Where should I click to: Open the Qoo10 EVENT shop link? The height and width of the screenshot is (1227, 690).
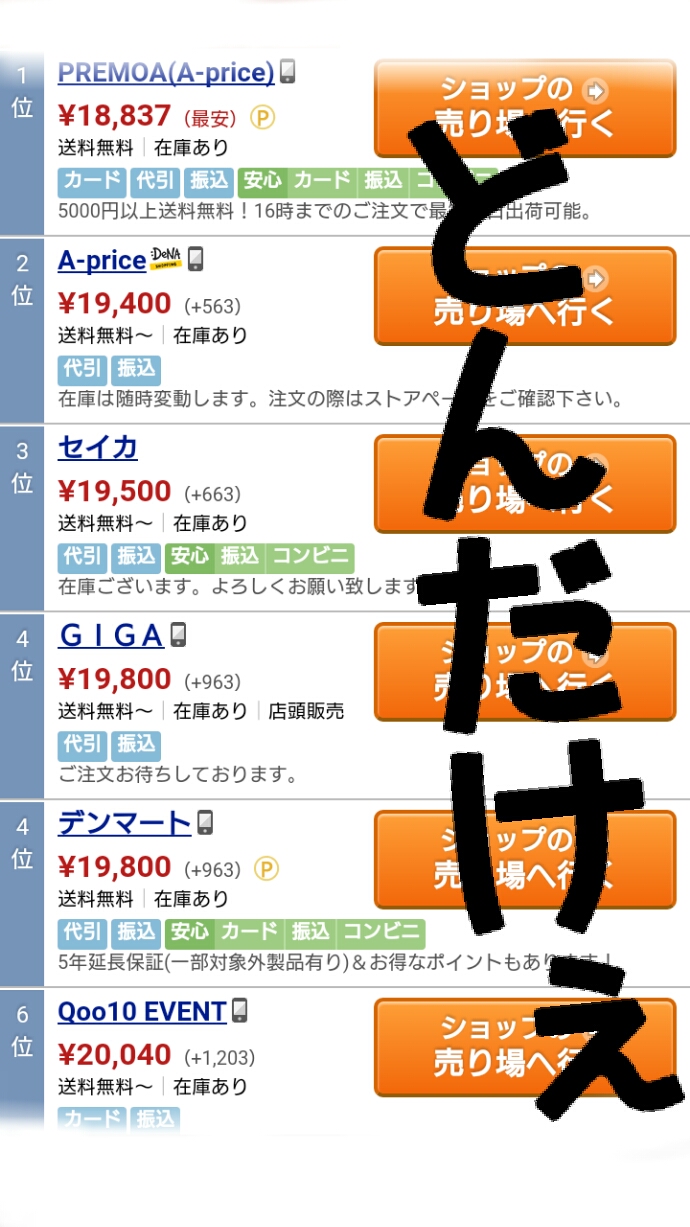142,1011
